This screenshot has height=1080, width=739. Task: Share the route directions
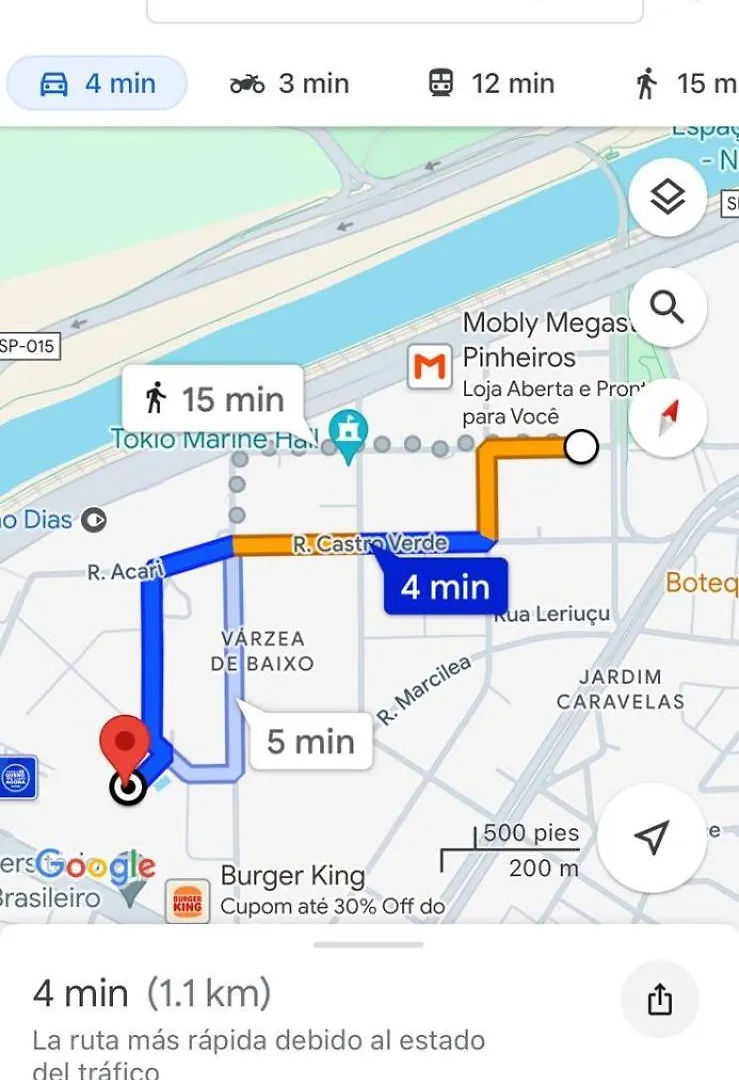pos(659,998)
